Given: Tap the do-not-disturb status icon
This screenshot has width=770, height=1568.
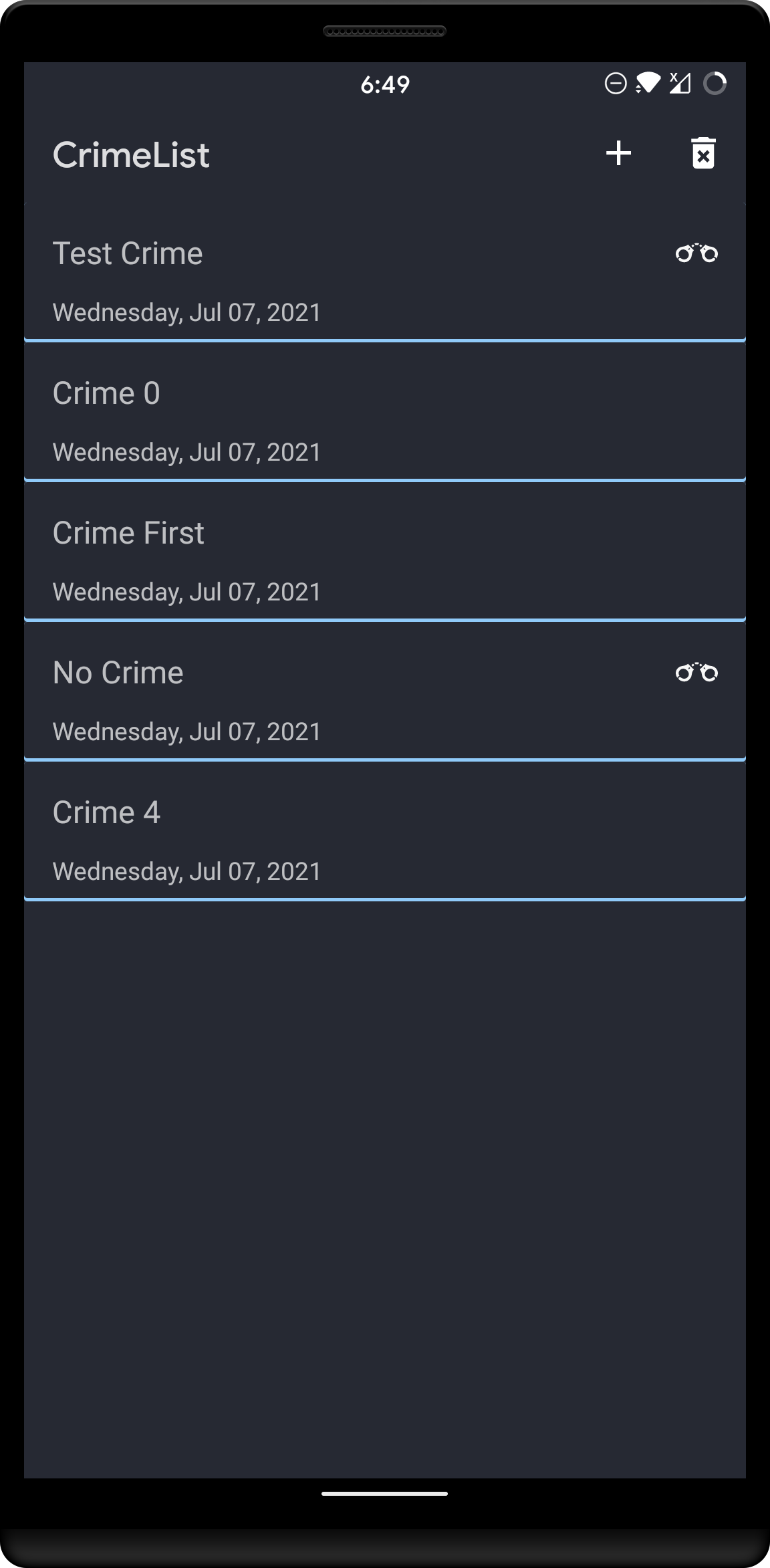Looking at the screenshot, I should (614, 84).
